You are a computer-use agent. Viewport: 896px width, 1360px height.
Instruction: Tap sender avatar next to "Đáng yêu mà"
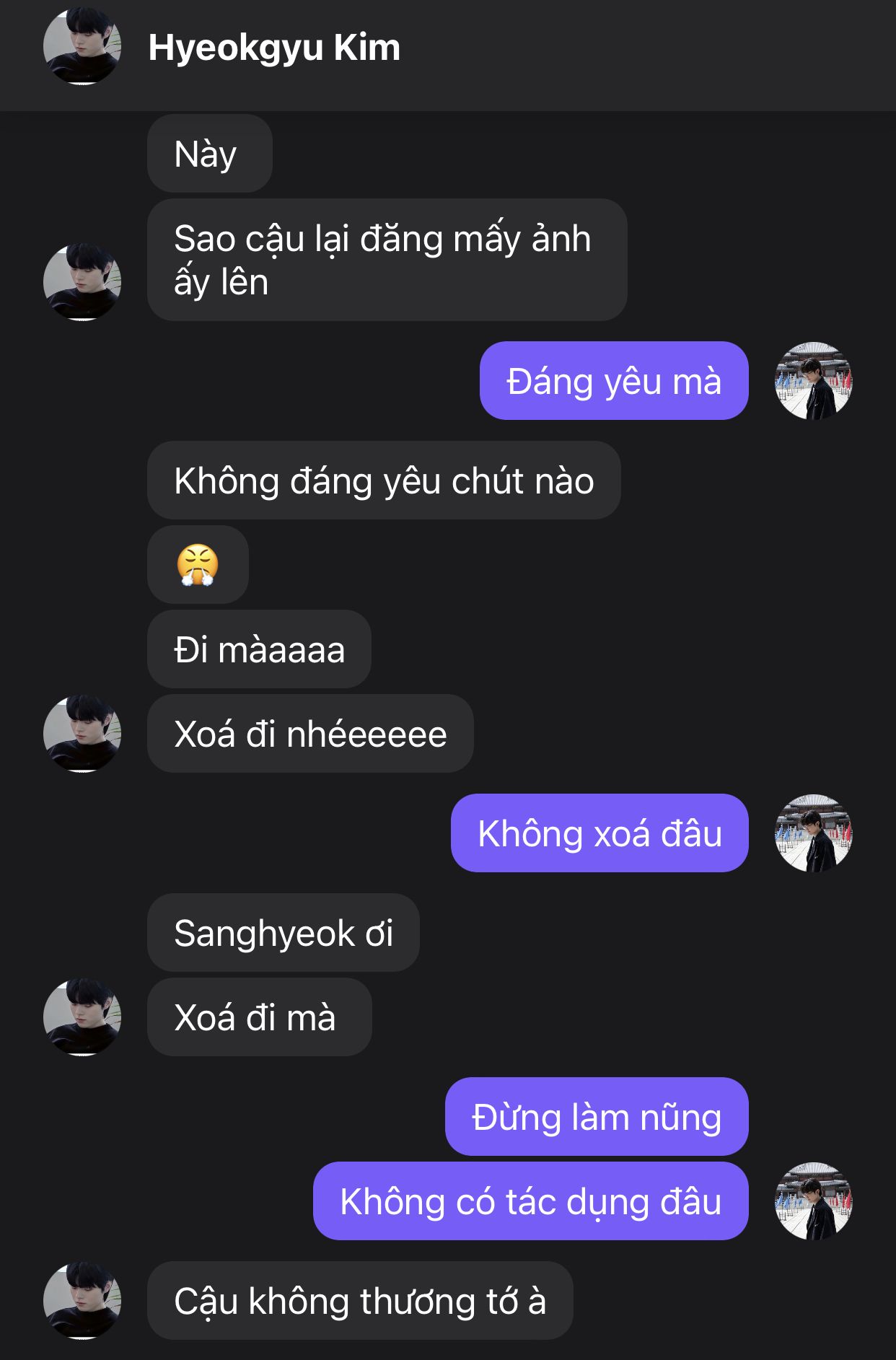(x=813, y=381)
